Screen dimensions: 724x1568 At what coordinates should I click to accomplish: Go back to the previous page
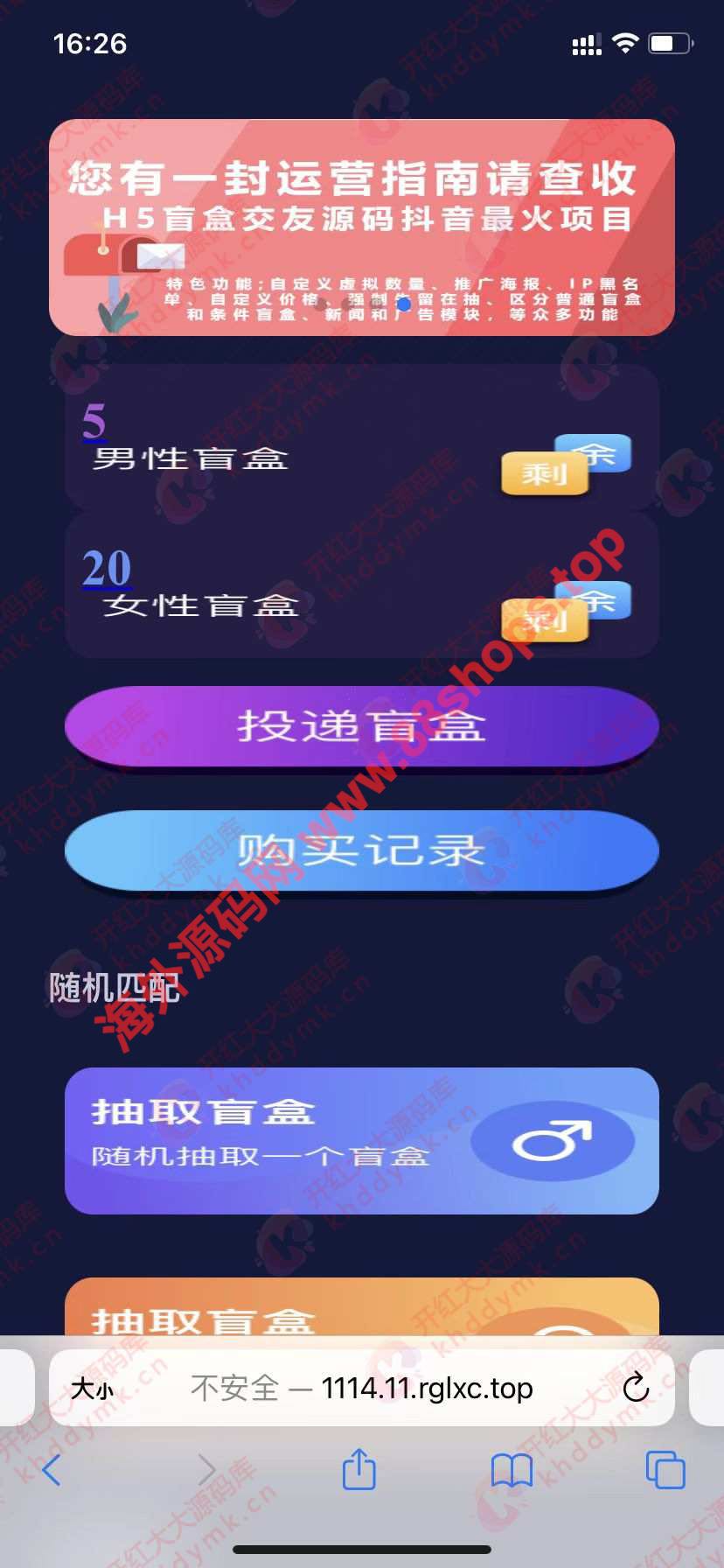click(x=52, y=1470)
